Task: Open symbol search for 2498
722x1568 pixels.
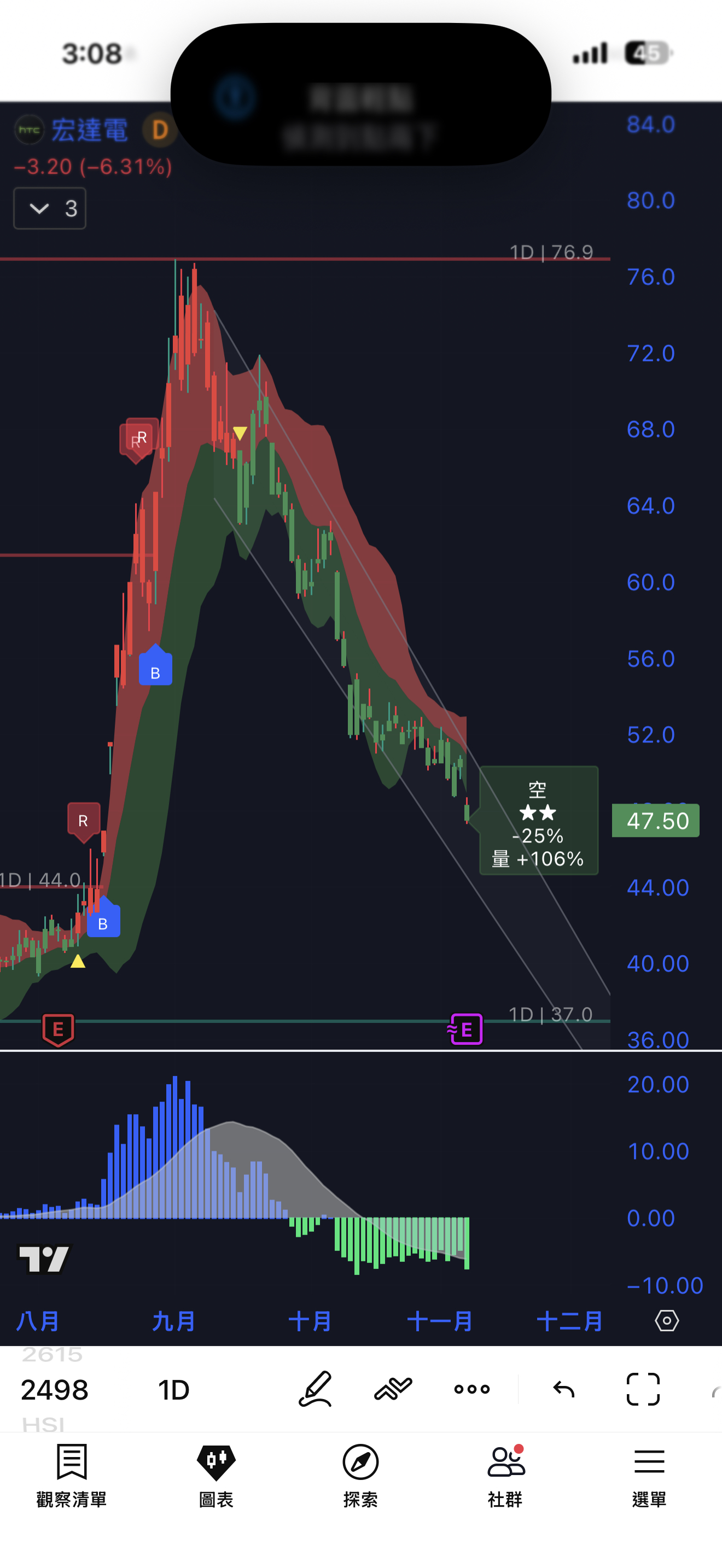Action: pos(54,1390)
